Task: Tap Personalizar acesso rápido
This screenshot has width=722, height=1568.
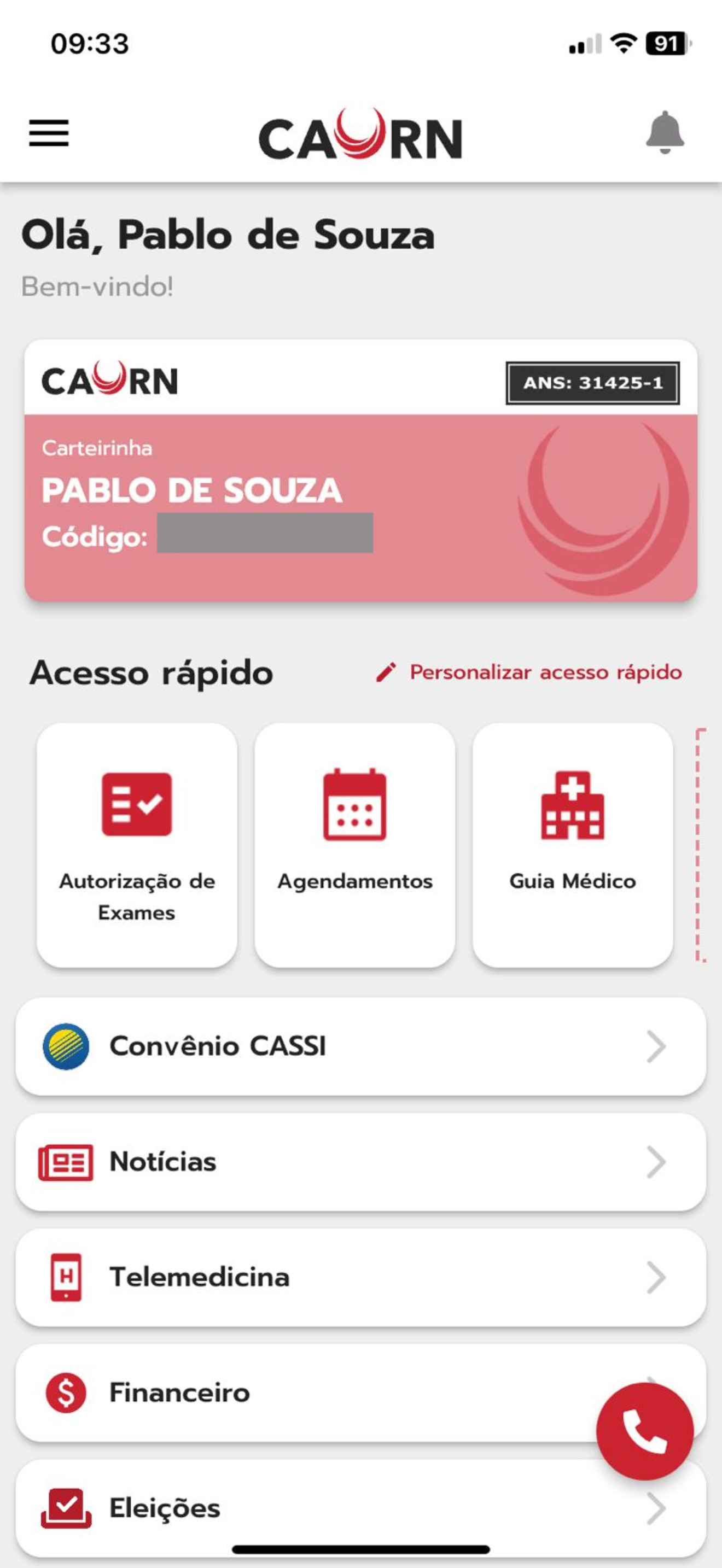Action: (528, 672)
